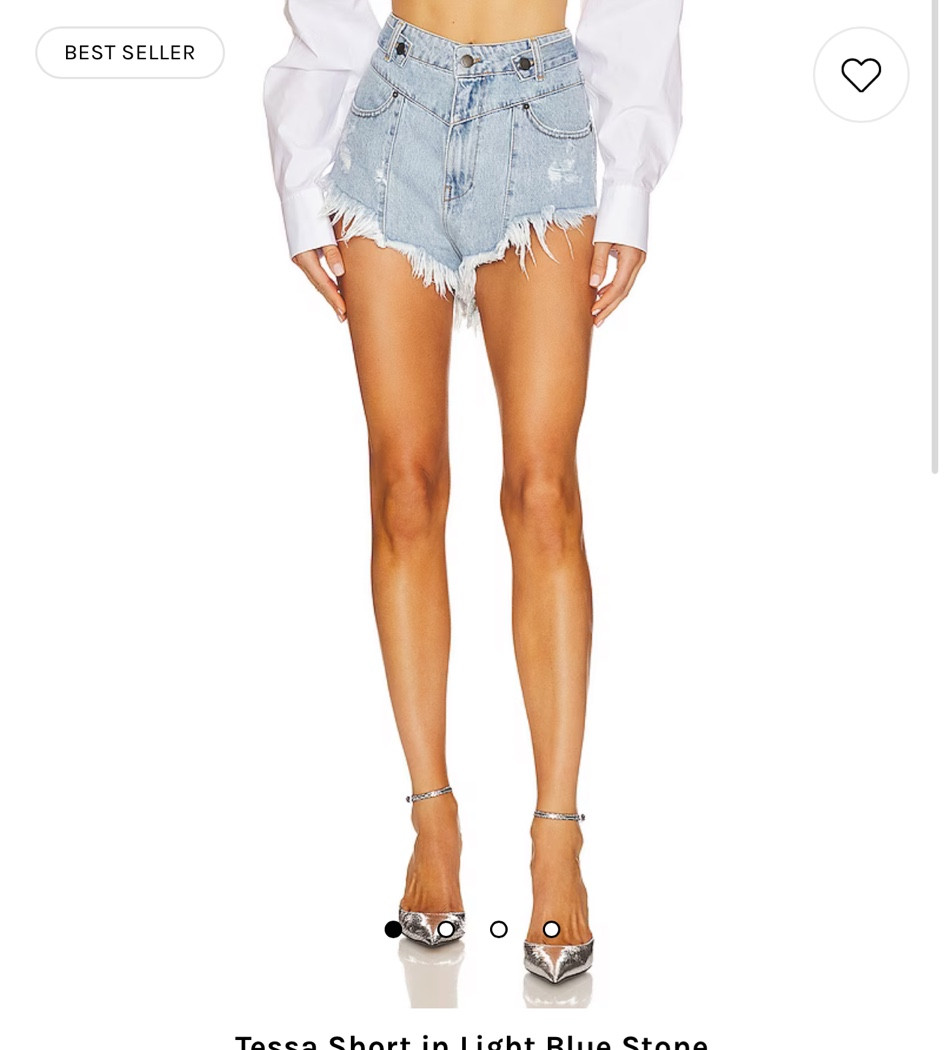Add Tessa Short to favorites with heart

point(860,75)
